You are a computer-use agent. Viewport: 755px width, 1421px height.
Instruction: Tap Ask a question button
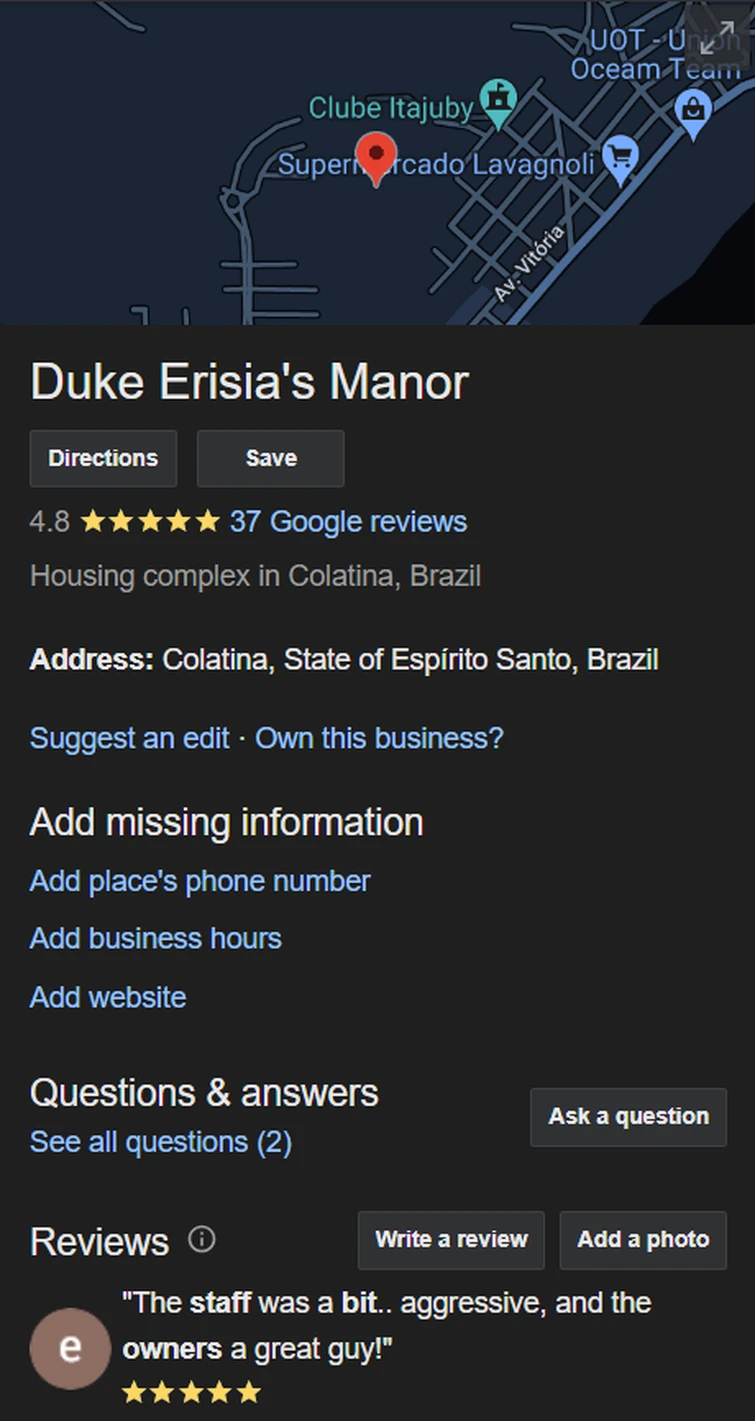coord(628,1117)
